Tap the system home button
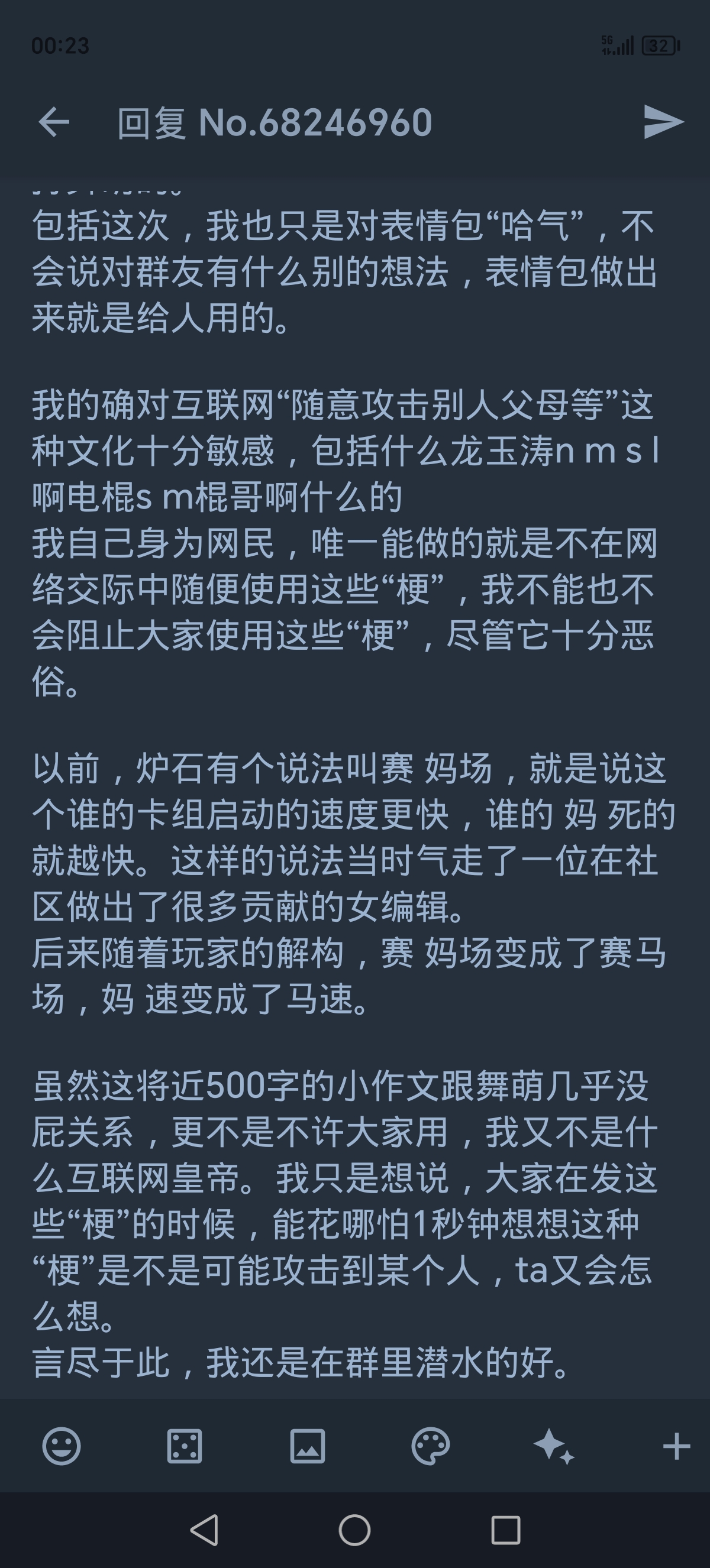This screenshot has width=710, height=1568. click(x=354, y=1530)
